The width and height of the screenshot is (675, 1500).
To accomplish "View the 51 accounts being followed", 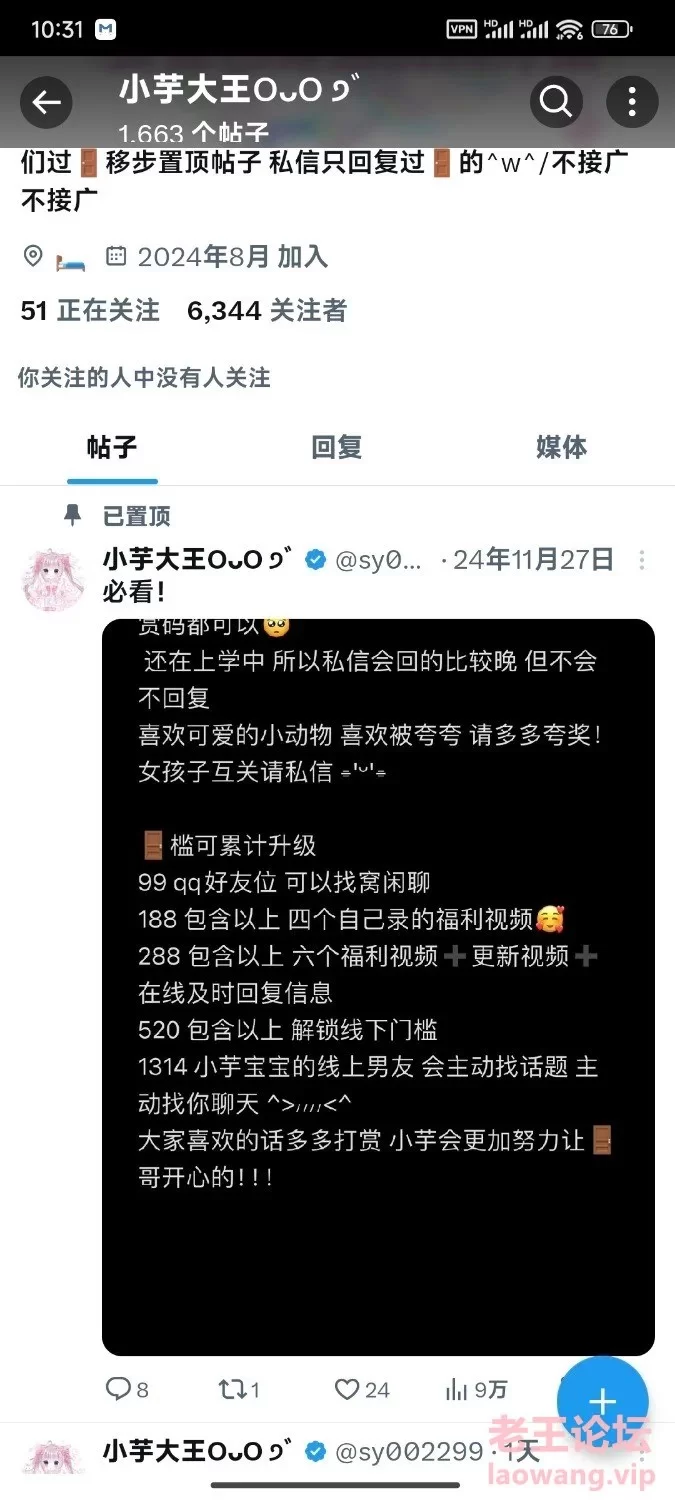I will coord(90,311).
